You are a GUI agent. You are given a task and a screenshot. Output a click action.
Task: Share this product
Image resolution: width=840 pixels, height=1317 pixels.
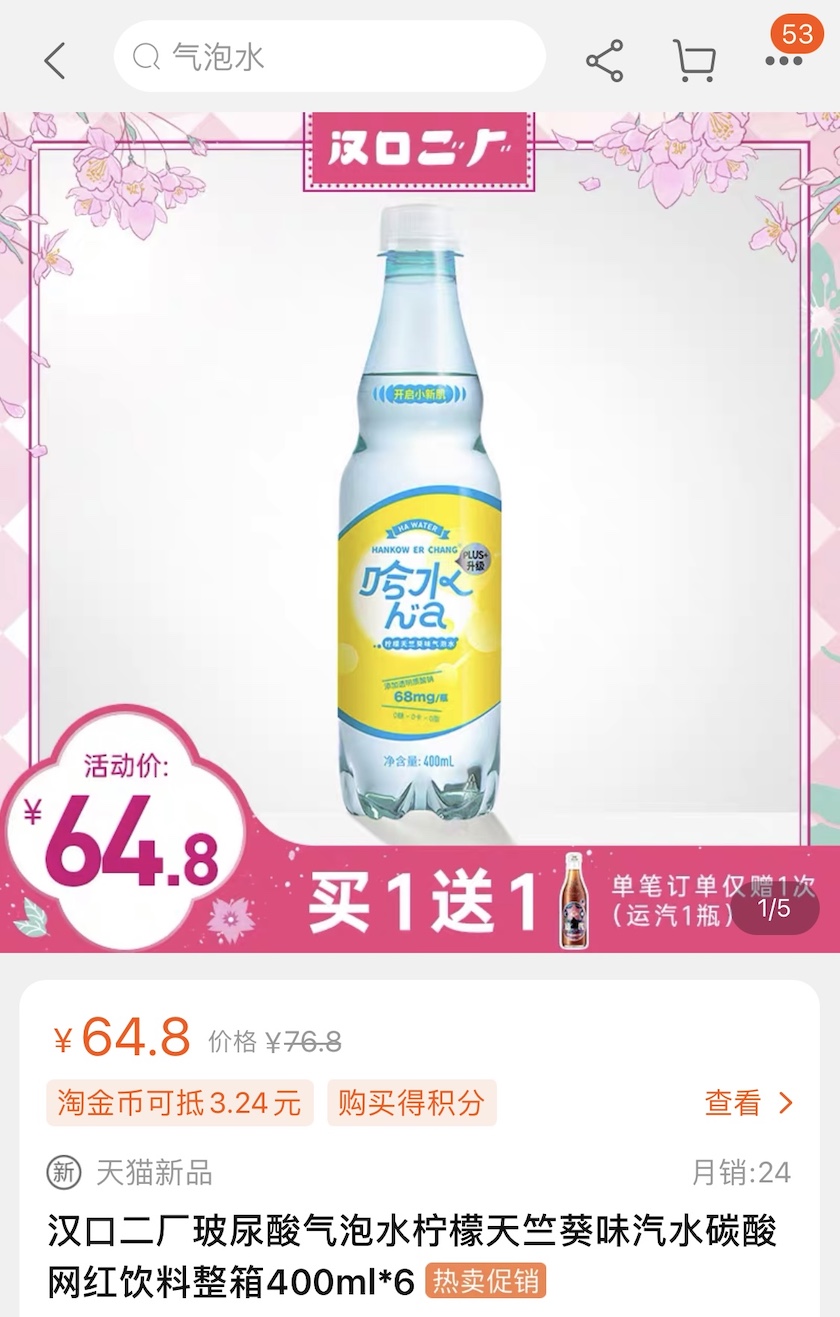tap(605, 61)
